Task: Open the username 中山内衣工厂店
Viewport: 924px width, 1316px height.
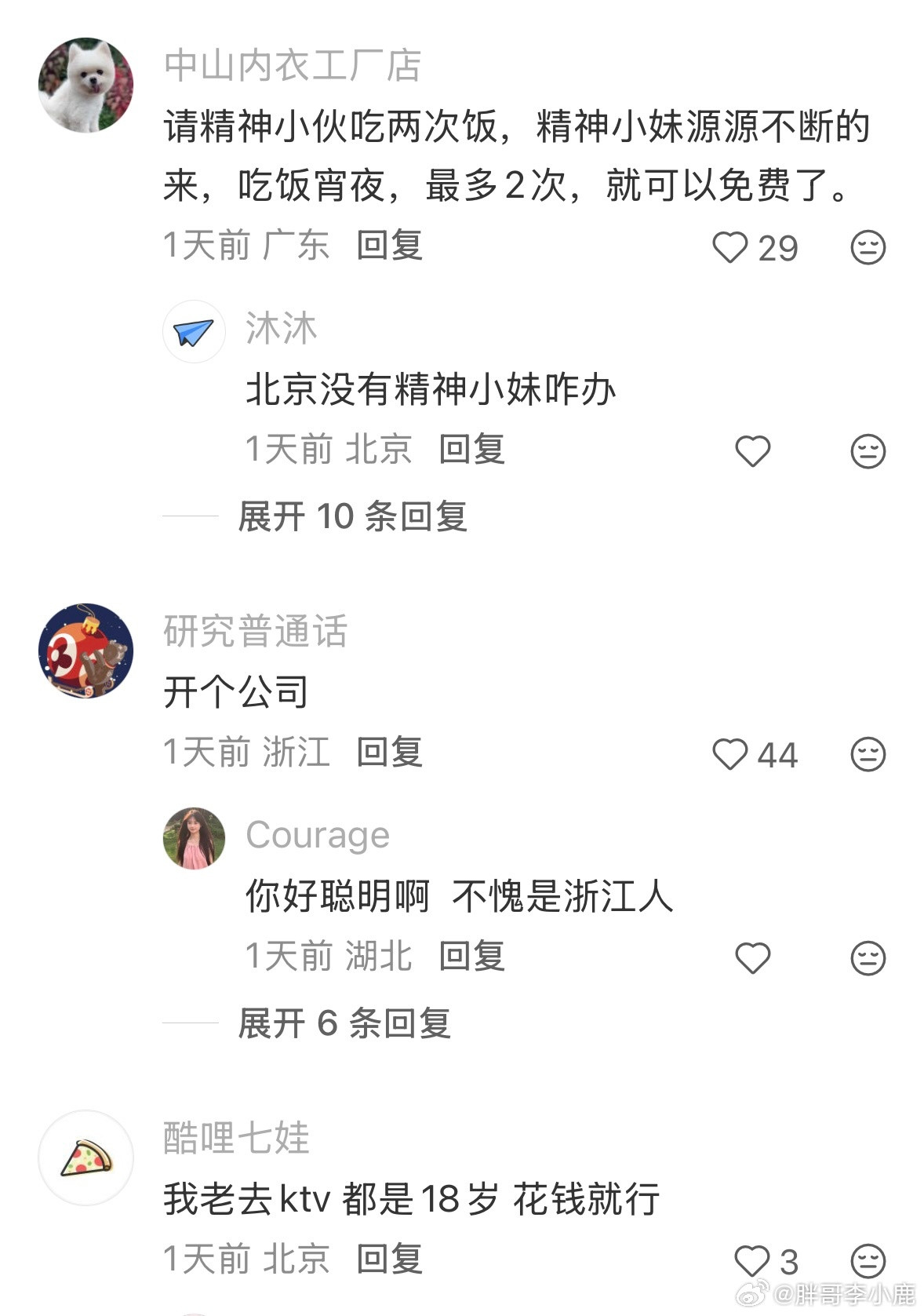Action: pyautogui.click(x=290, y=67)
